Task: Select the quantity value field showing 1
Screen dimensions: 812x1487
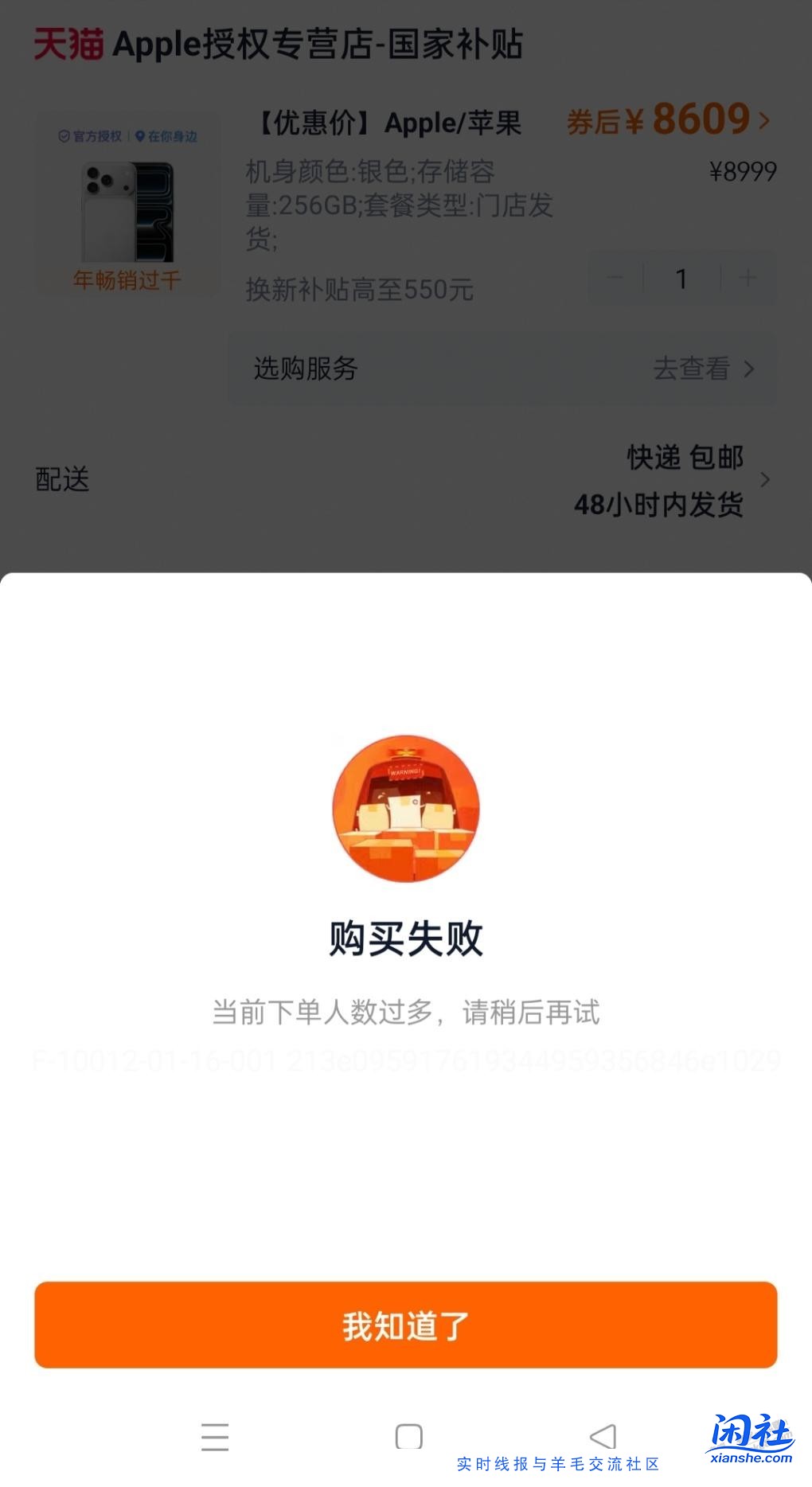Action: 681,278
